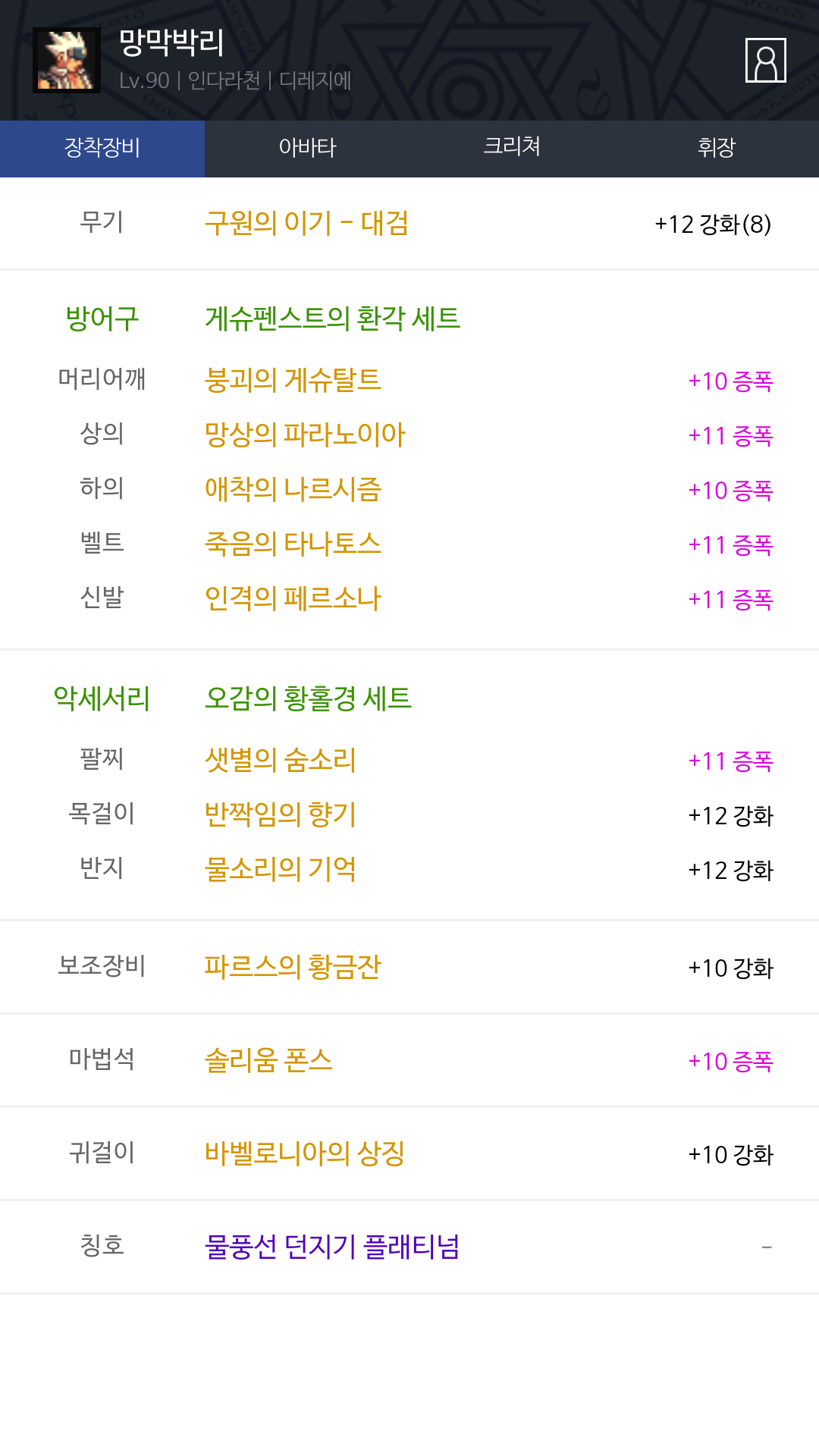
Task: View item 죽음의 타나토스
Action: point(293,544)
